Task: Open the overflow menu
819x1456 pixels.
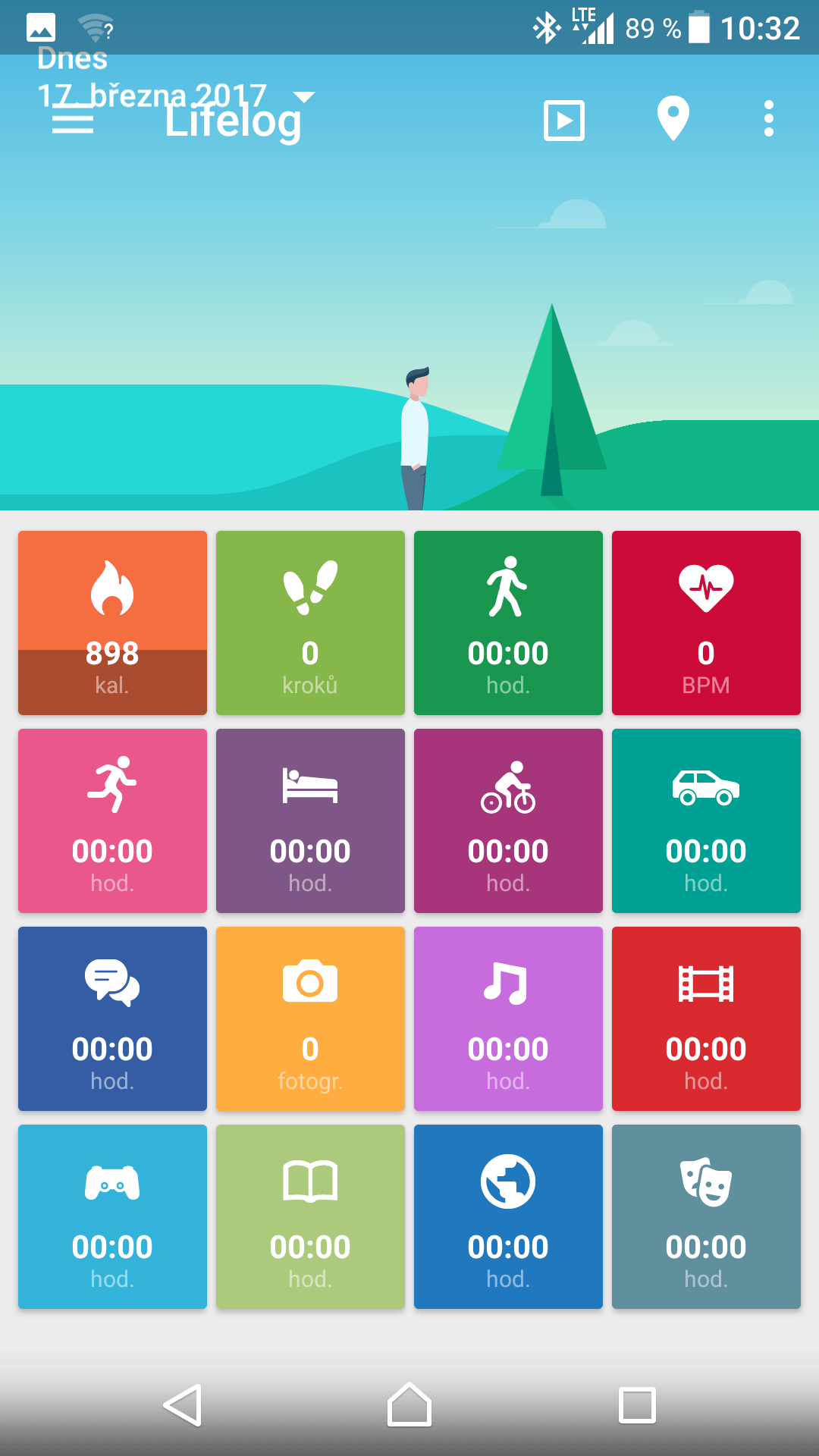Action: pos(769,119)
